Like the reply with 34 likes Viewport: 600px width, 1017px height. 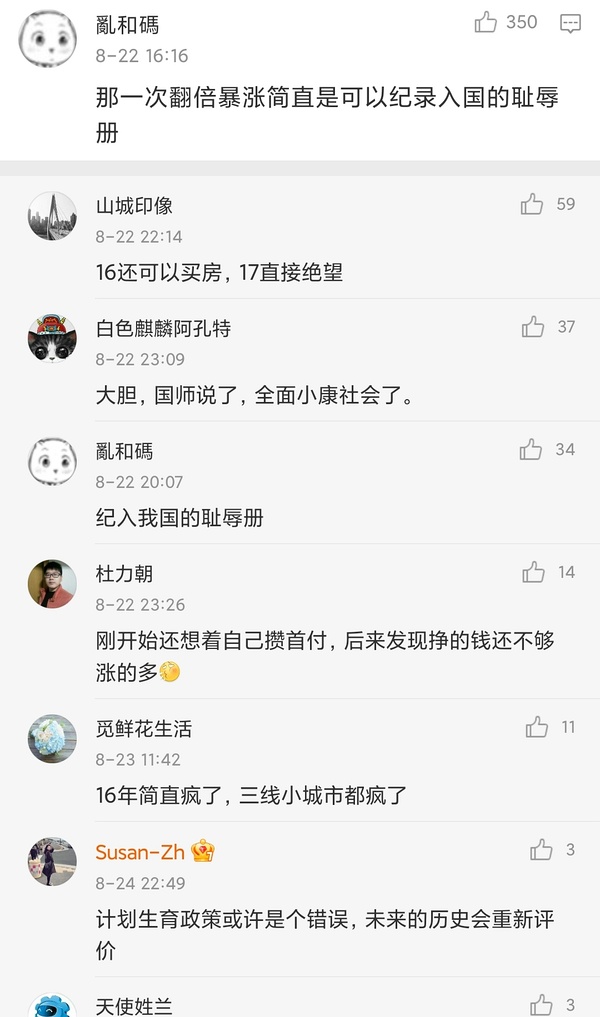[530, 450]
